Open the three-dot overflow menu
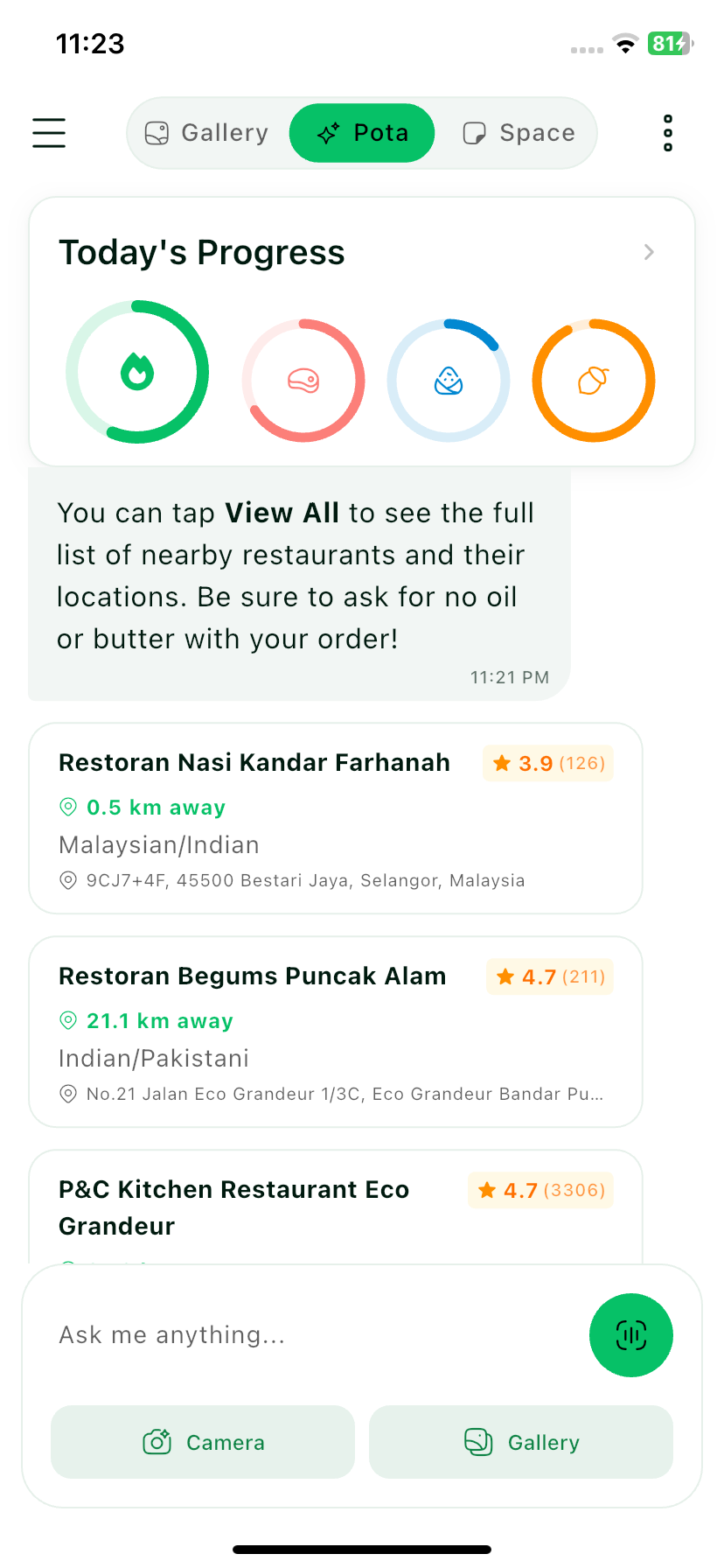Image resolution: width=724 pixels, height=1568 pixels. point(668,133)
